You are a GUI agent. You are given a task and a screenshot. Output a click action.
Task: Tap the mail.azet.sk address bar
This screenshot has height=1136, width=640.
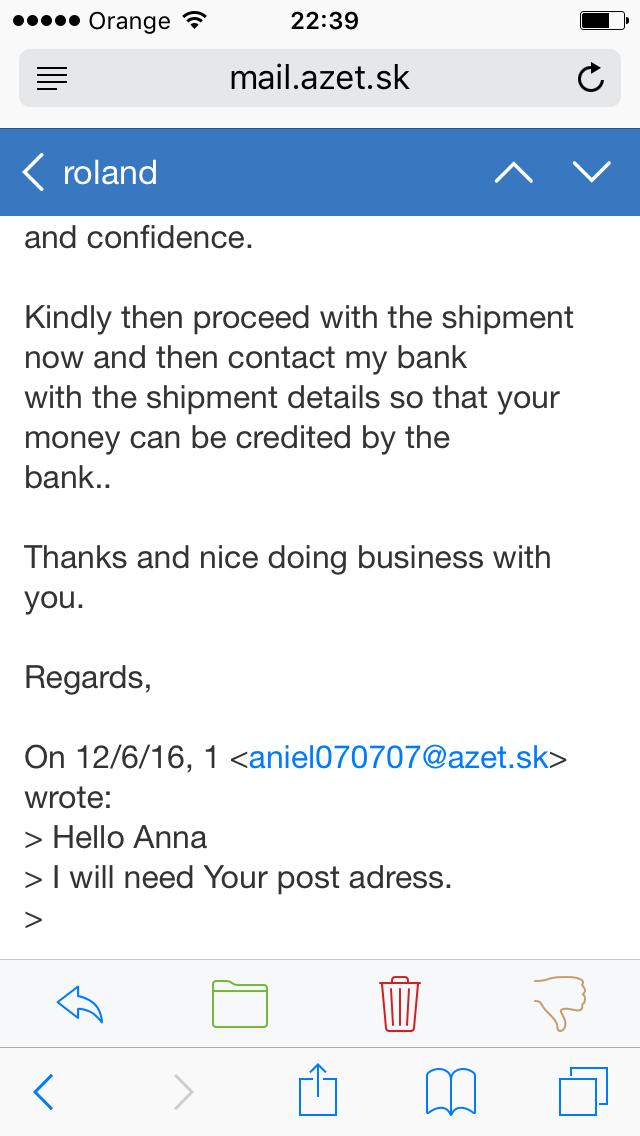[x=320, y=78]
